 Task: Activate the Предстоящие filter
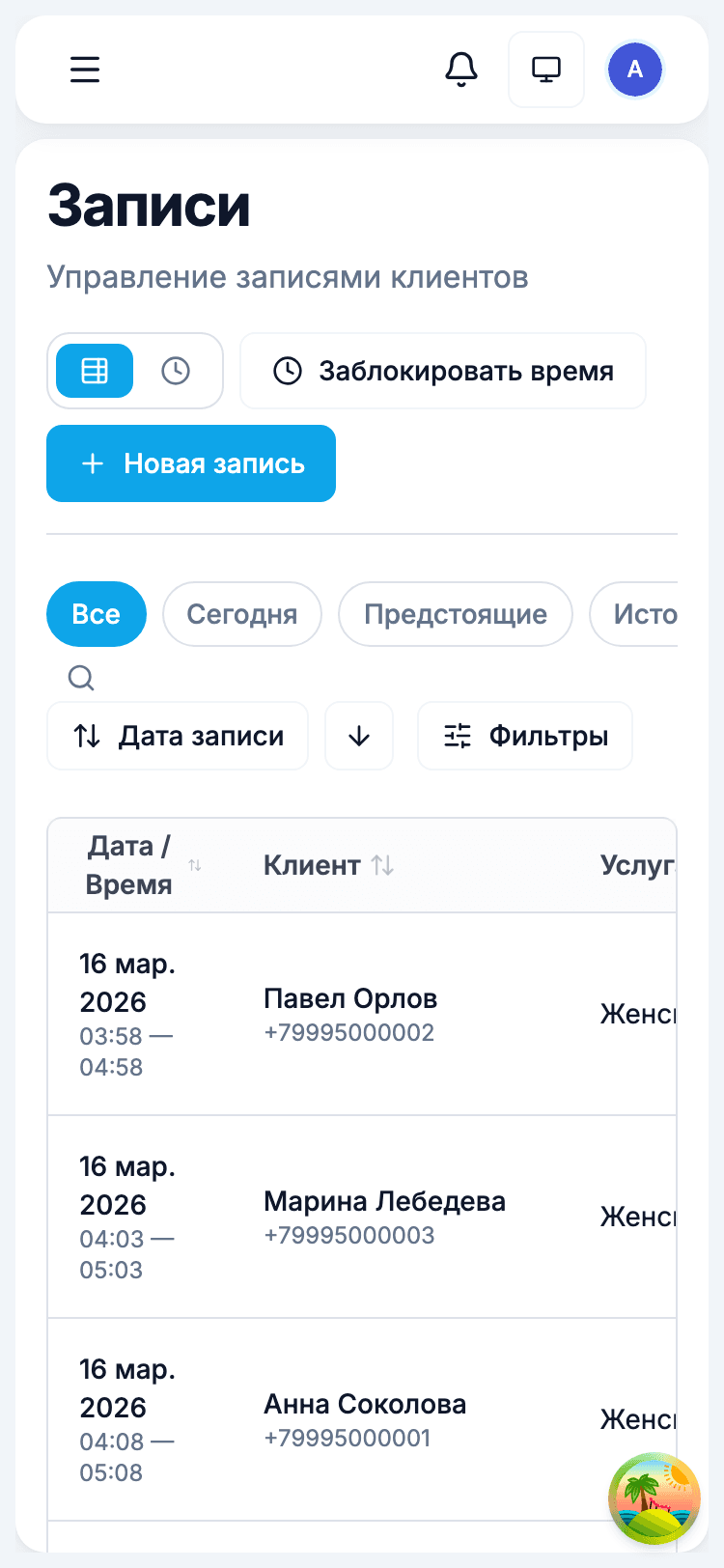point(455,614)
